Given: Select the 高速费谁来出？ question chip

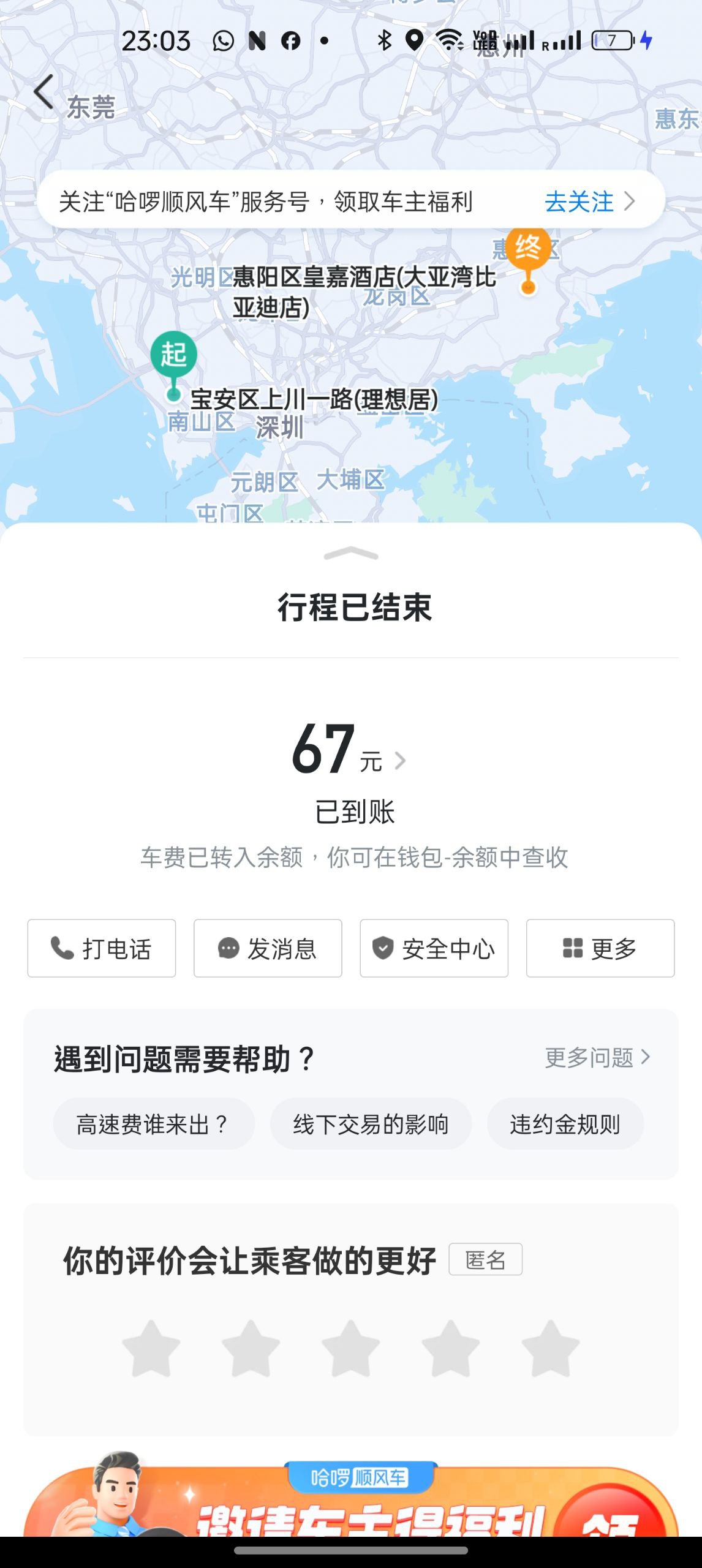Looking at the screenshot, I should pyautogui.click(x=153, y=1124).
